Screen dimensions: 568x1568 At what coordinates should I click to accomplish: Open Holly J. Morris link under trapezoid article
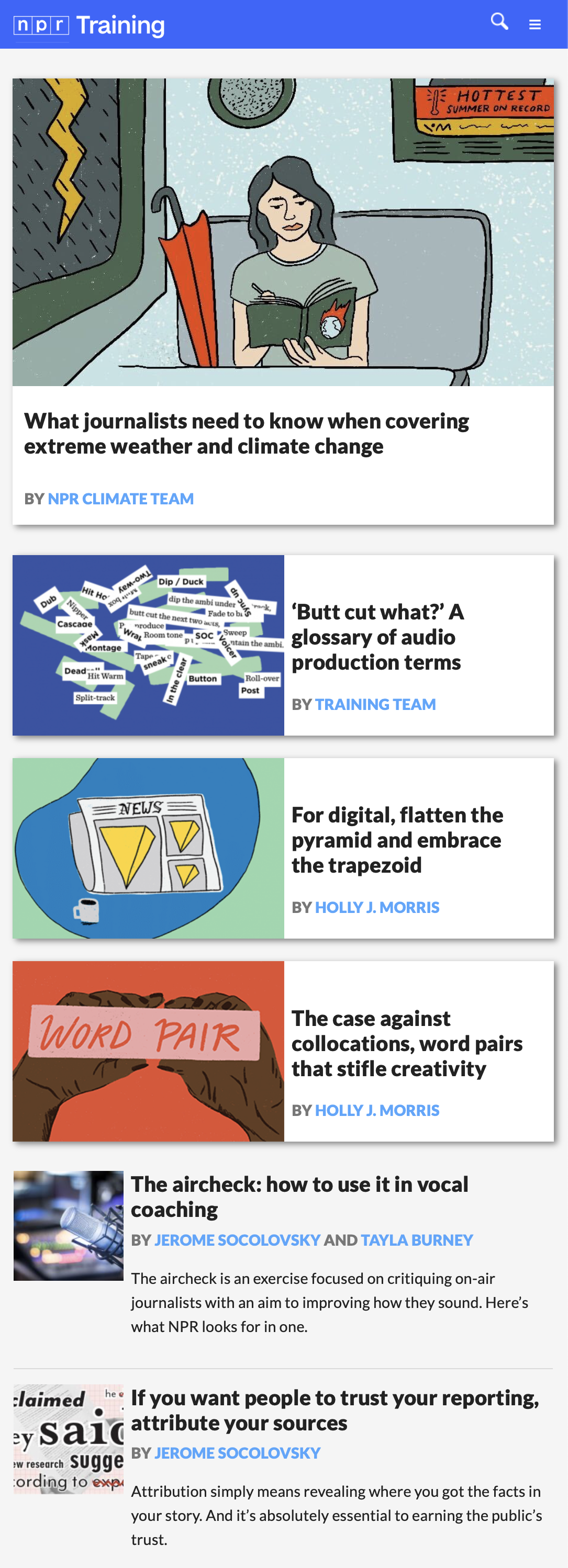coord(377,907)
